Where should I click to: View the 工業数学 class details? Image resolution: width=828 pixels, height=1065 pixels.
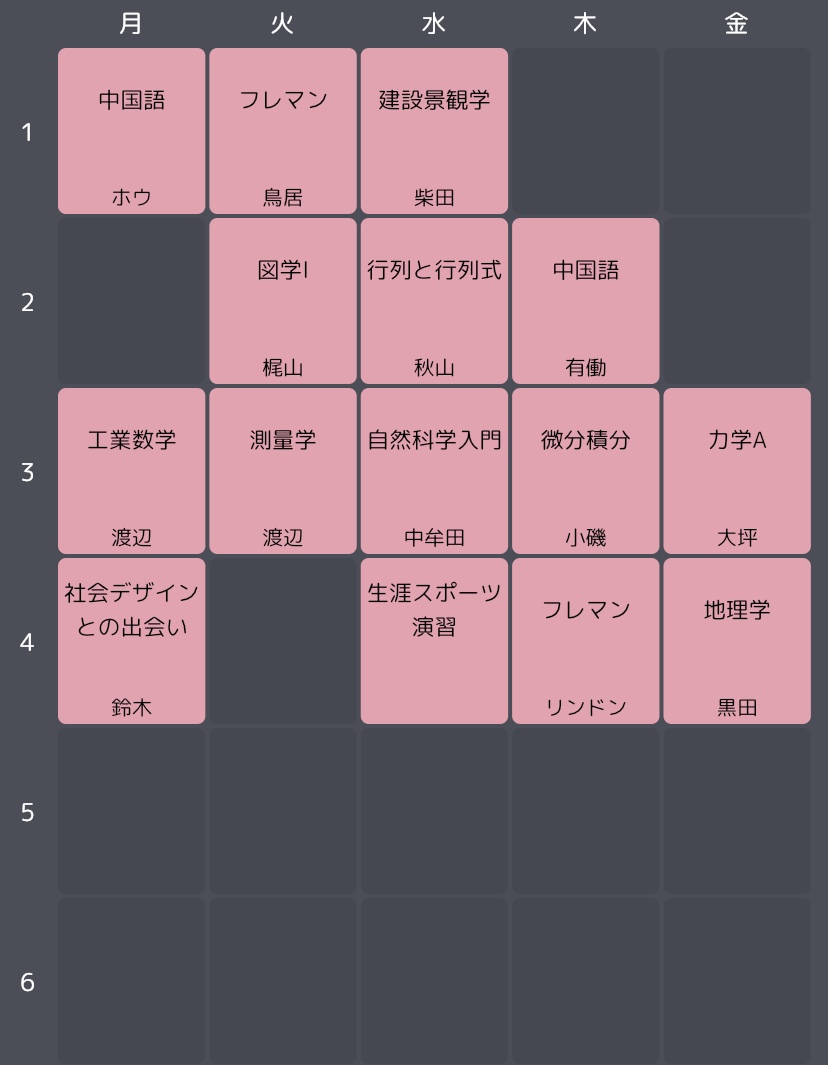(x=131, y=471)
